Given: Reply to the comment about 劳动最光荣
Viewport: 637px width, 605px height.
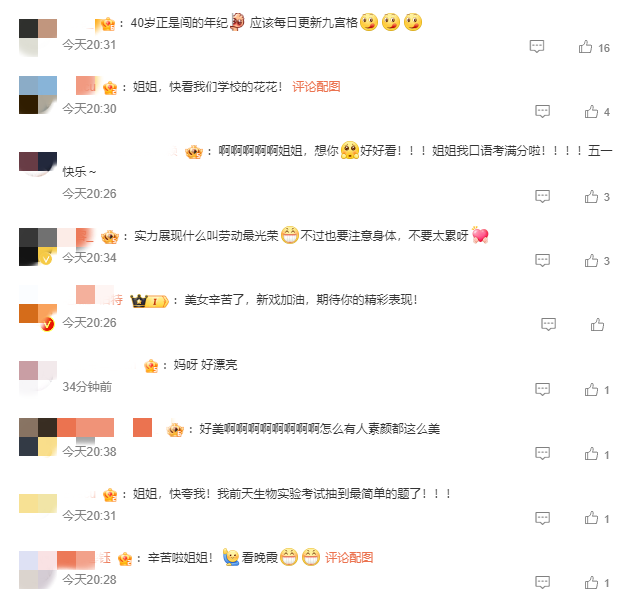Looking at the screenshot, I should pos(542,261).
